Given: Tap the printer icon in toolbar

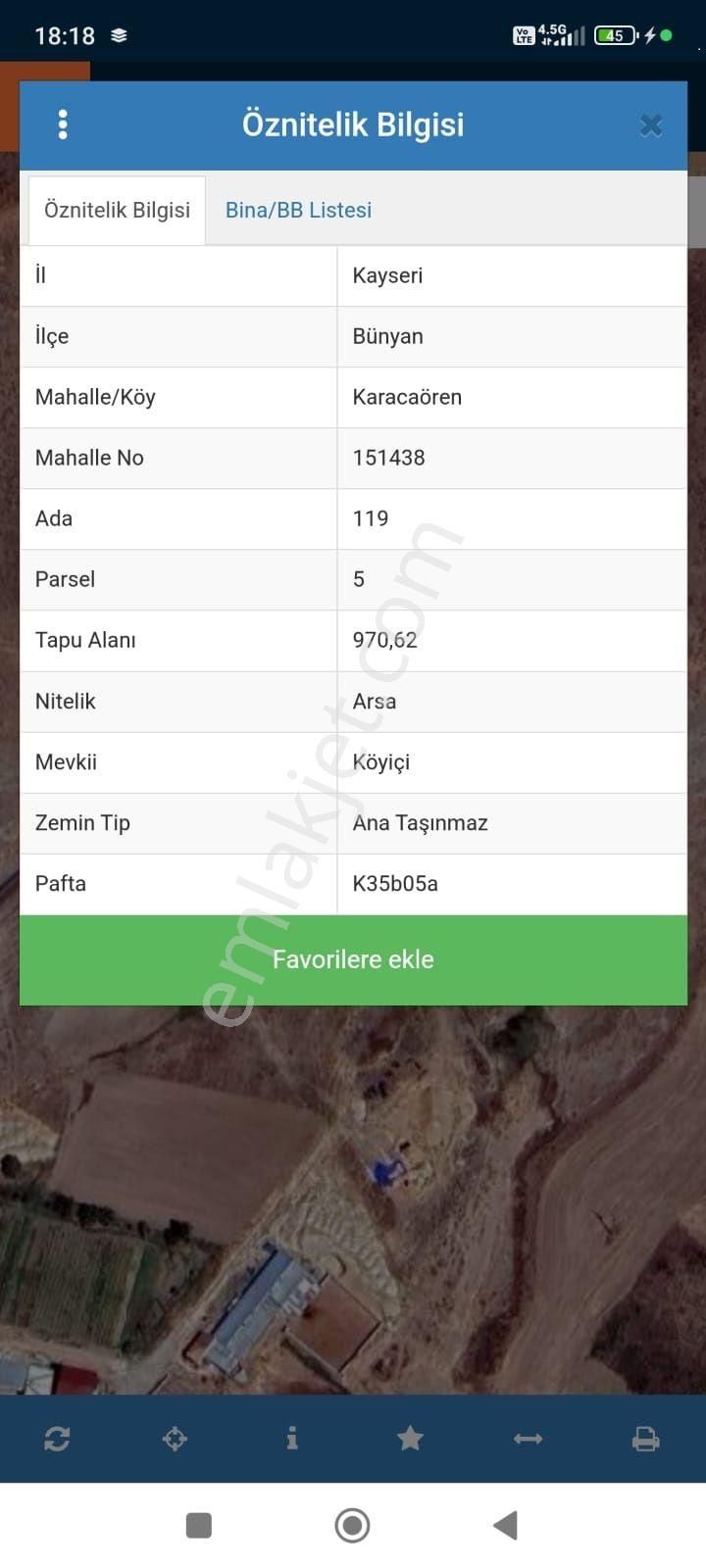Looking at the screenshot, I should 645,1439.
